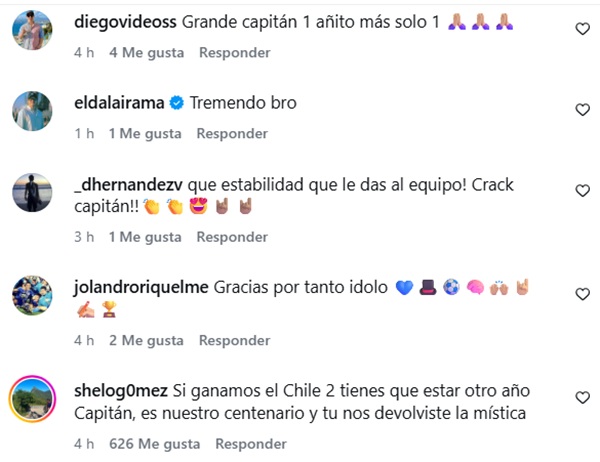The height and width of the screenshot is (462, 600).
Task: Like _dhernandezv's comment
Action: 582,191
